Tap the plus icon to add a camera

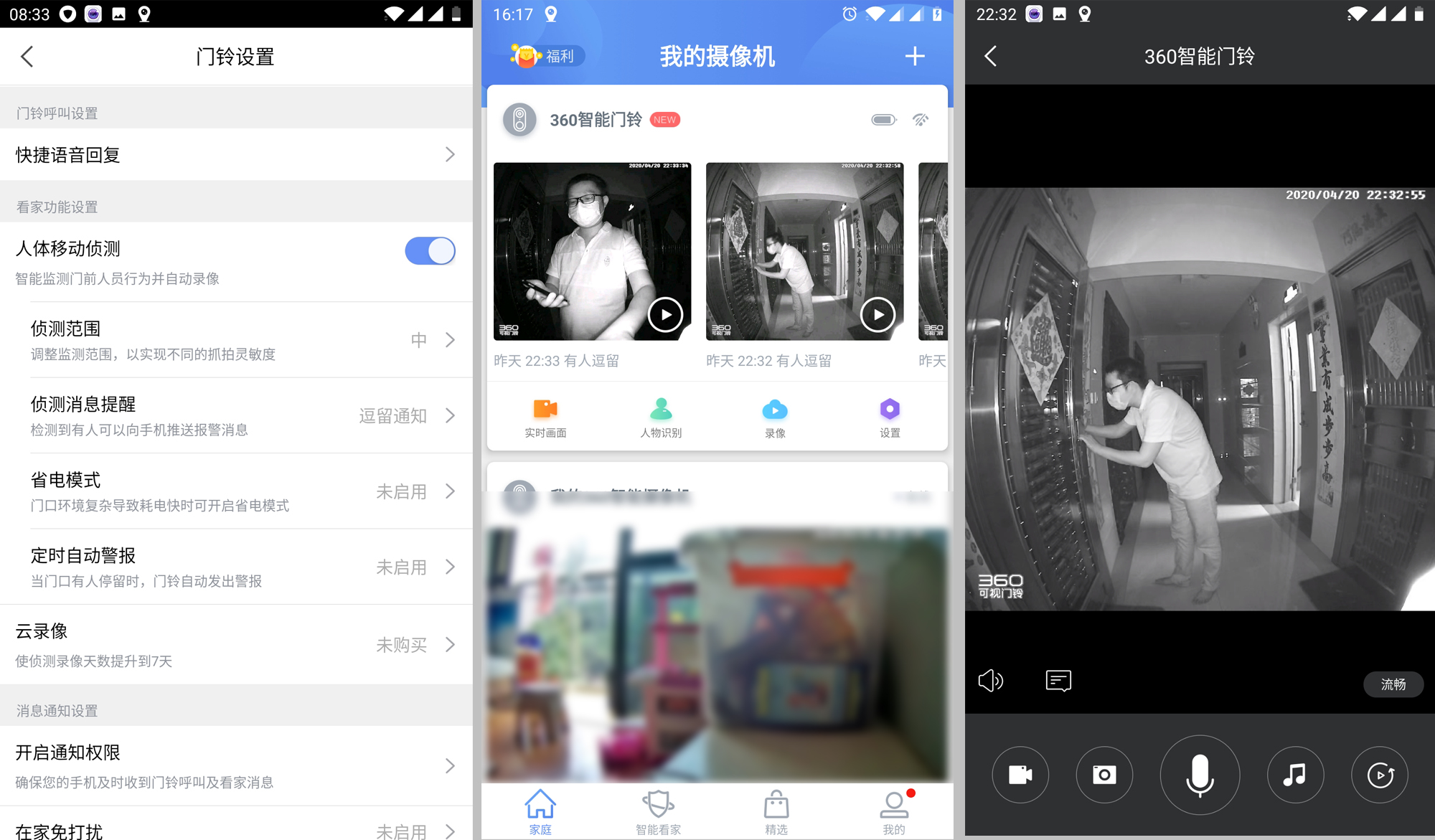[x=914, y=56]
